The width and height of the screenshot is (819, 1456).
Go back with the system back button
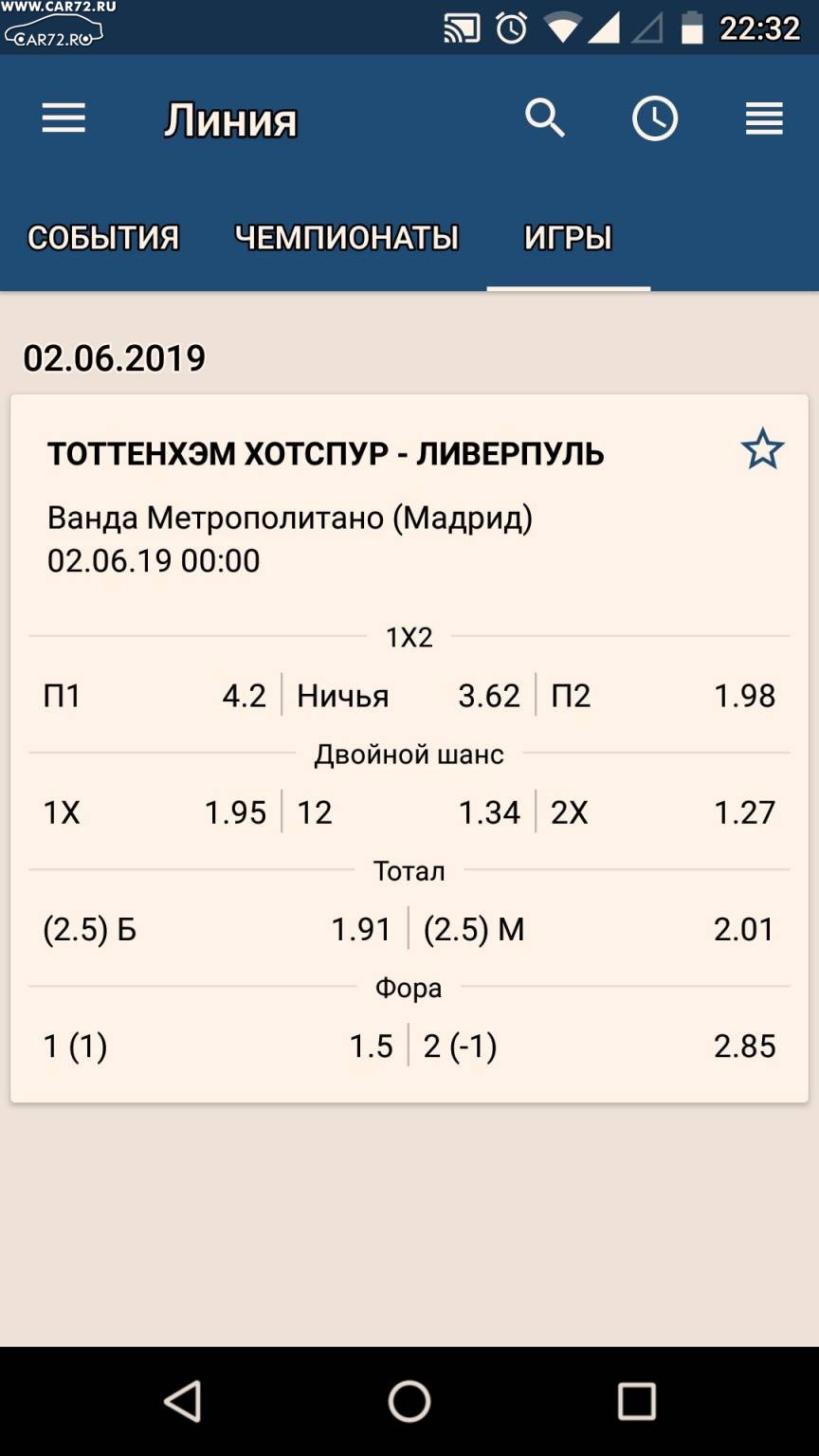(x=182, y=1400)
